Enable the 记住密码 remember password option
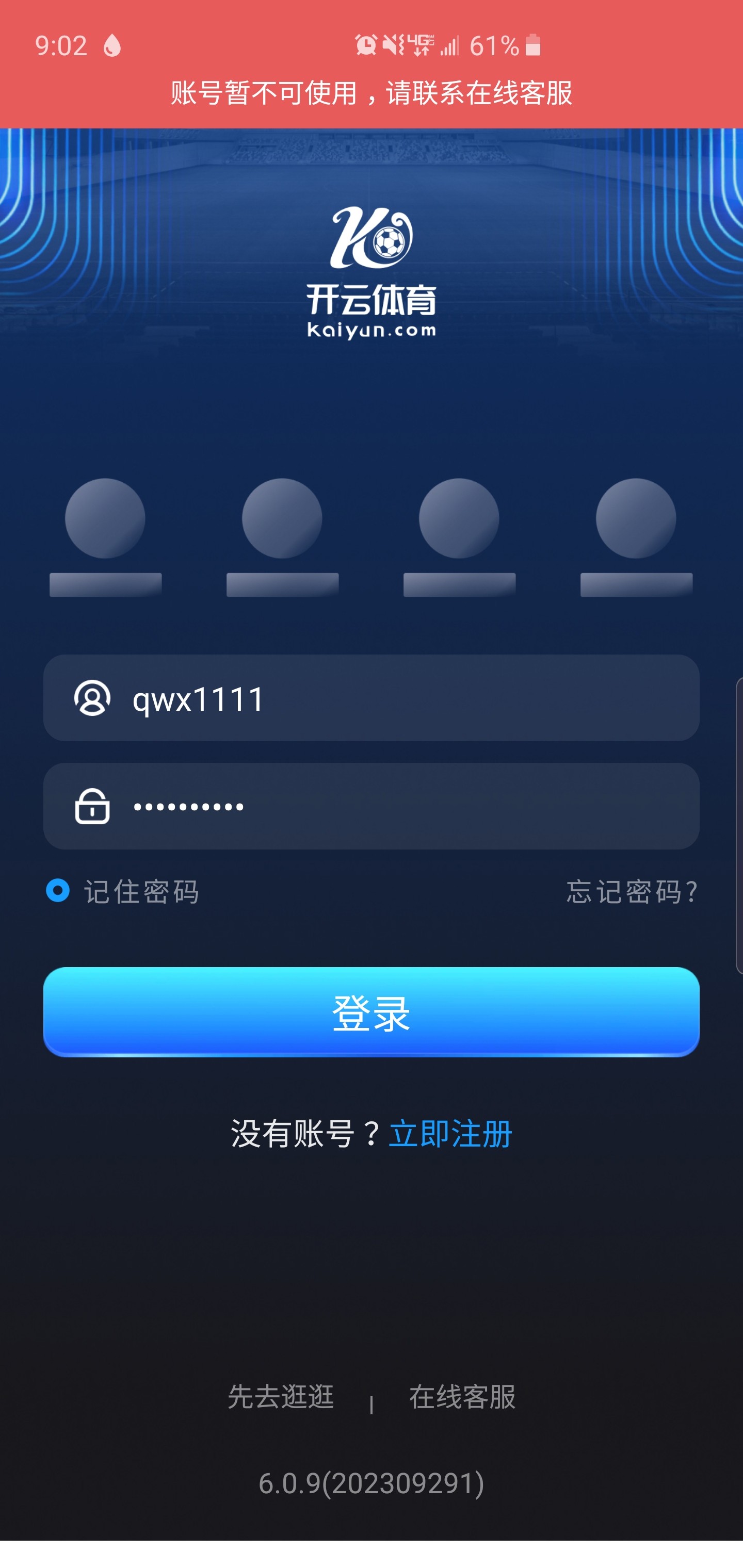This screenshot has width=743, height=1568. click(x=59, y=892)
